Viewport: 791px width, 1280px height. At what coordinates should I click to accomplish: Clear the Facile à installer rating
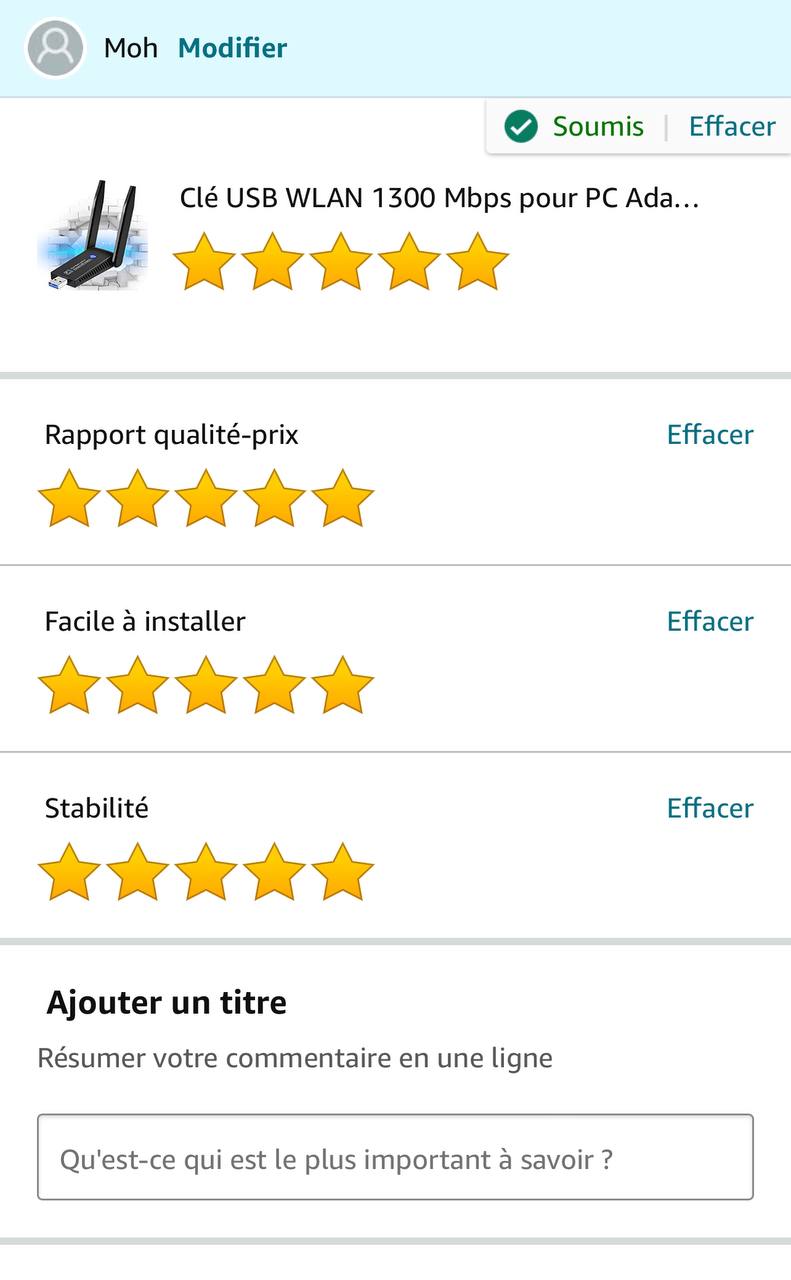[709, 621]
